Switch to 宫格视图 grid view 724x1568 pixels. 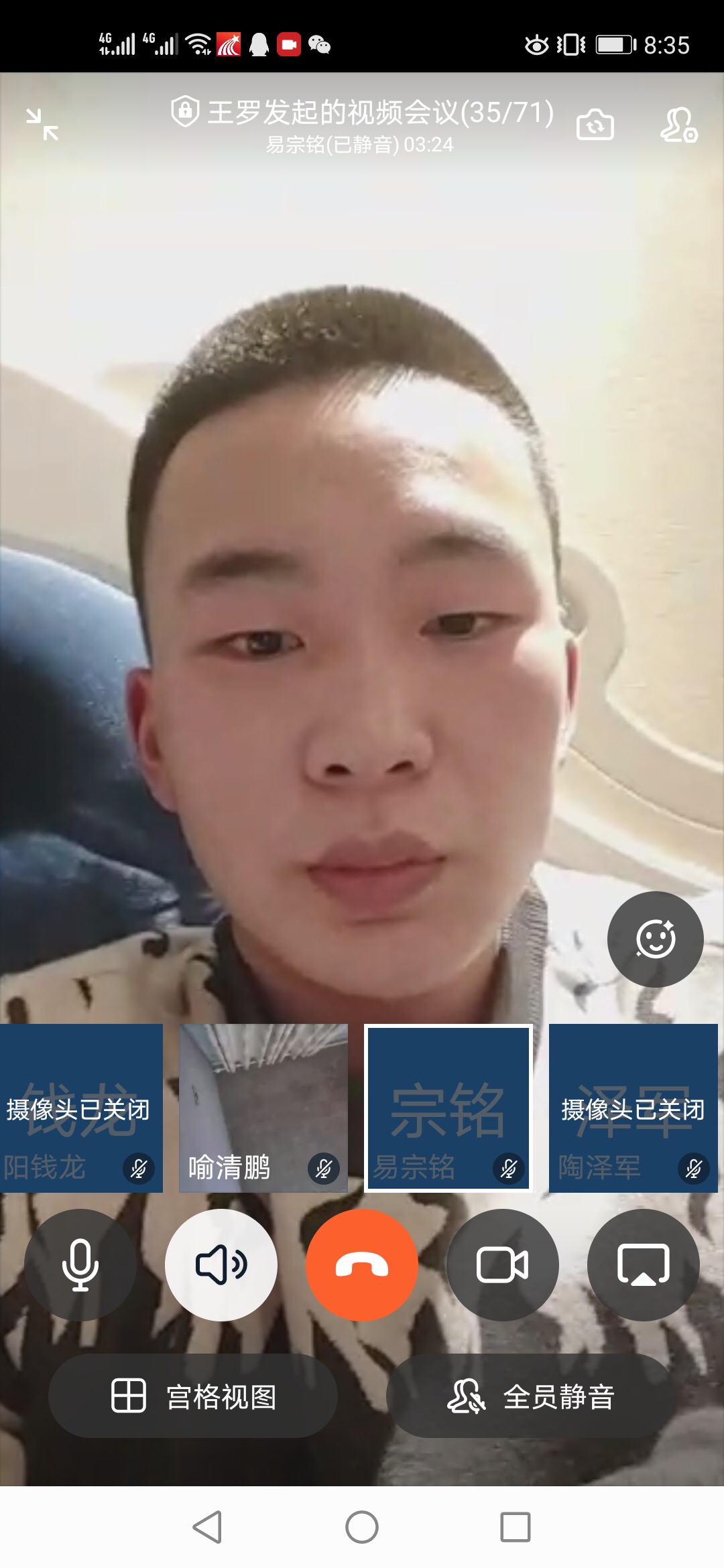[193, 1396]
